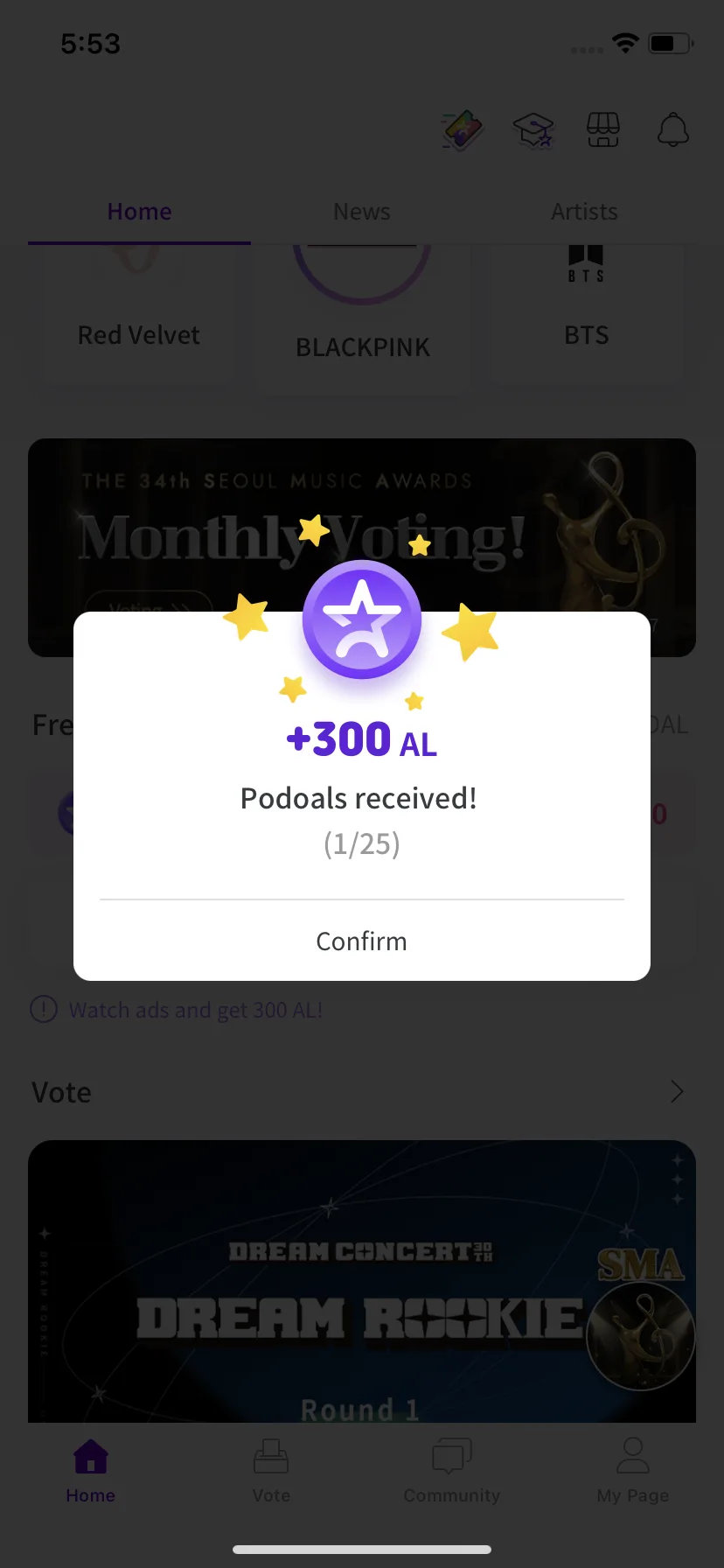Switch to the News tab
The image size is (724, 1568).
tap(362, 212)
